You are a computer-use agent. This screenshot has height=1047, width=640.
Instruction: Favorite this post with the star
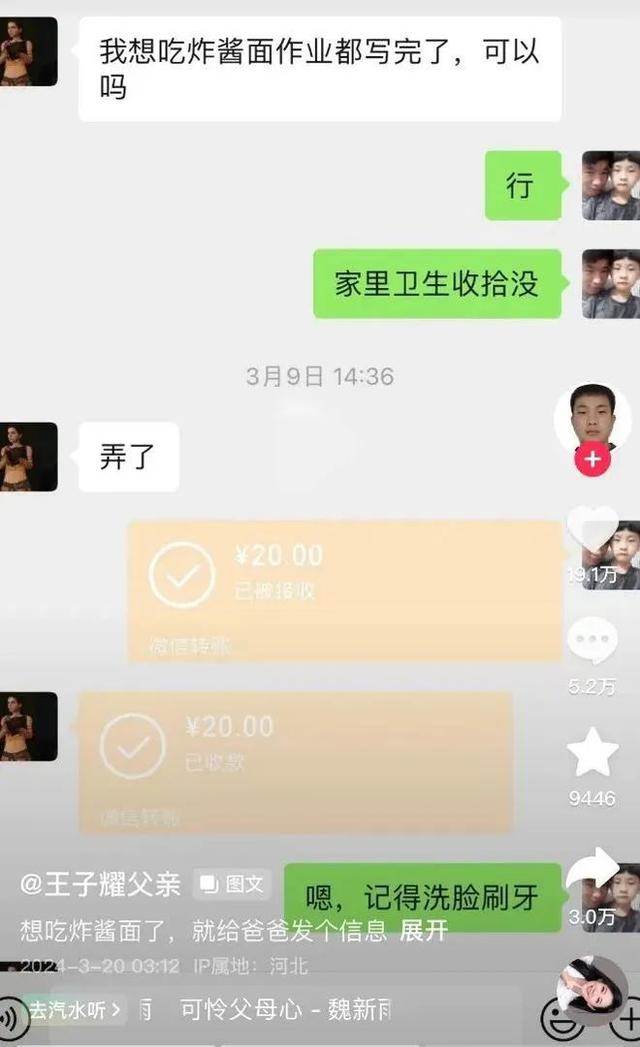592,753
